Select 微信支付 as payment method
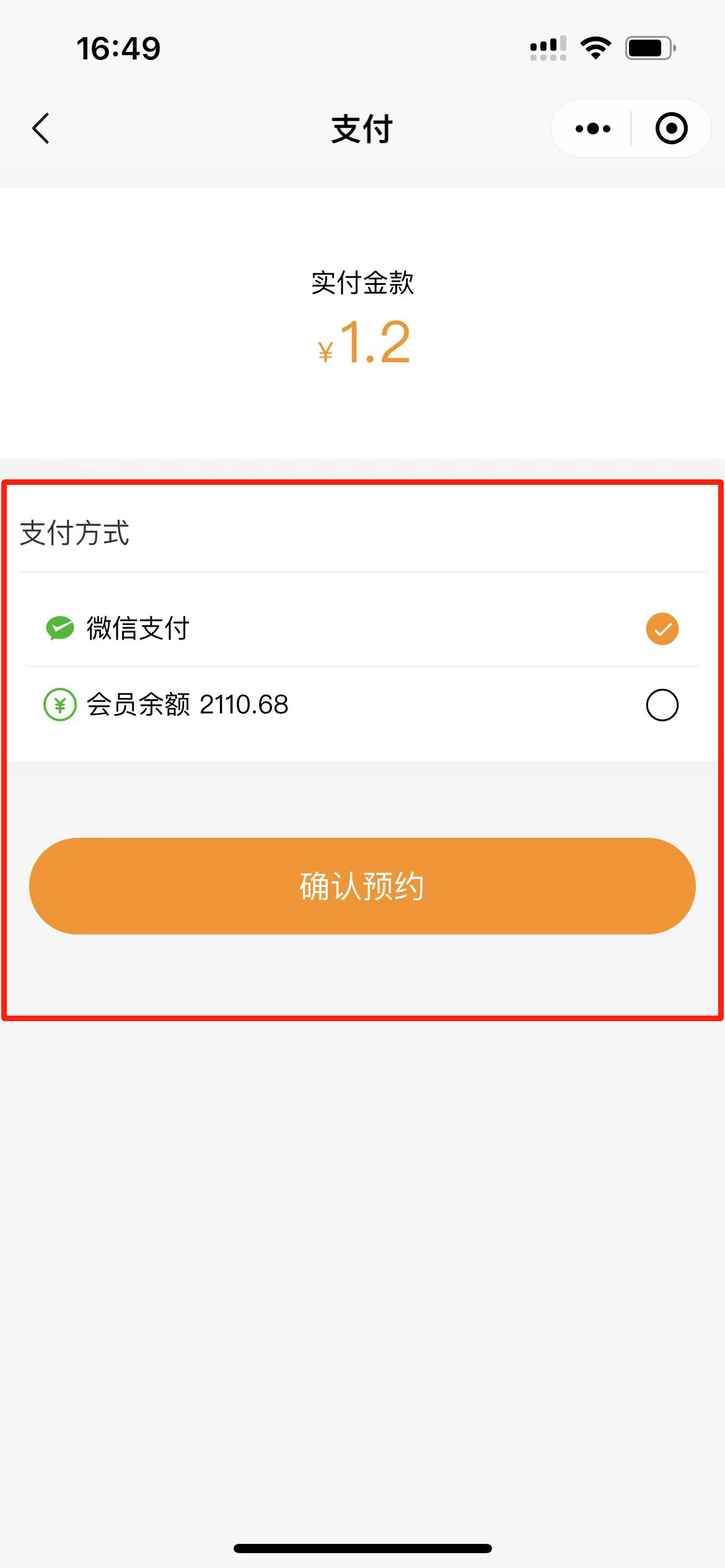 [x=662, y=629]
